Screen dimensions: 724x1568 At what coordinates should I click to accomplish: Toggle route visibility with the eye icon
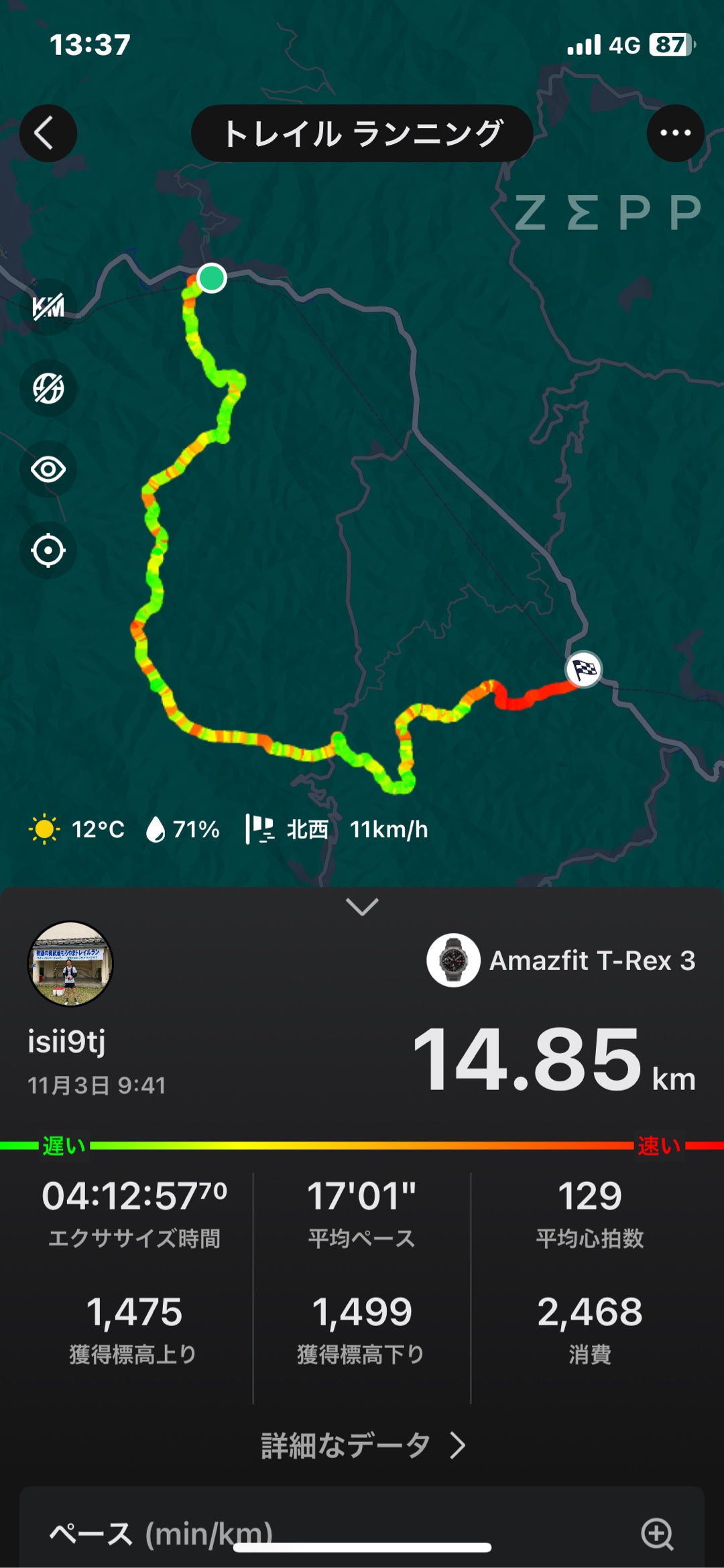coord(48,469)
